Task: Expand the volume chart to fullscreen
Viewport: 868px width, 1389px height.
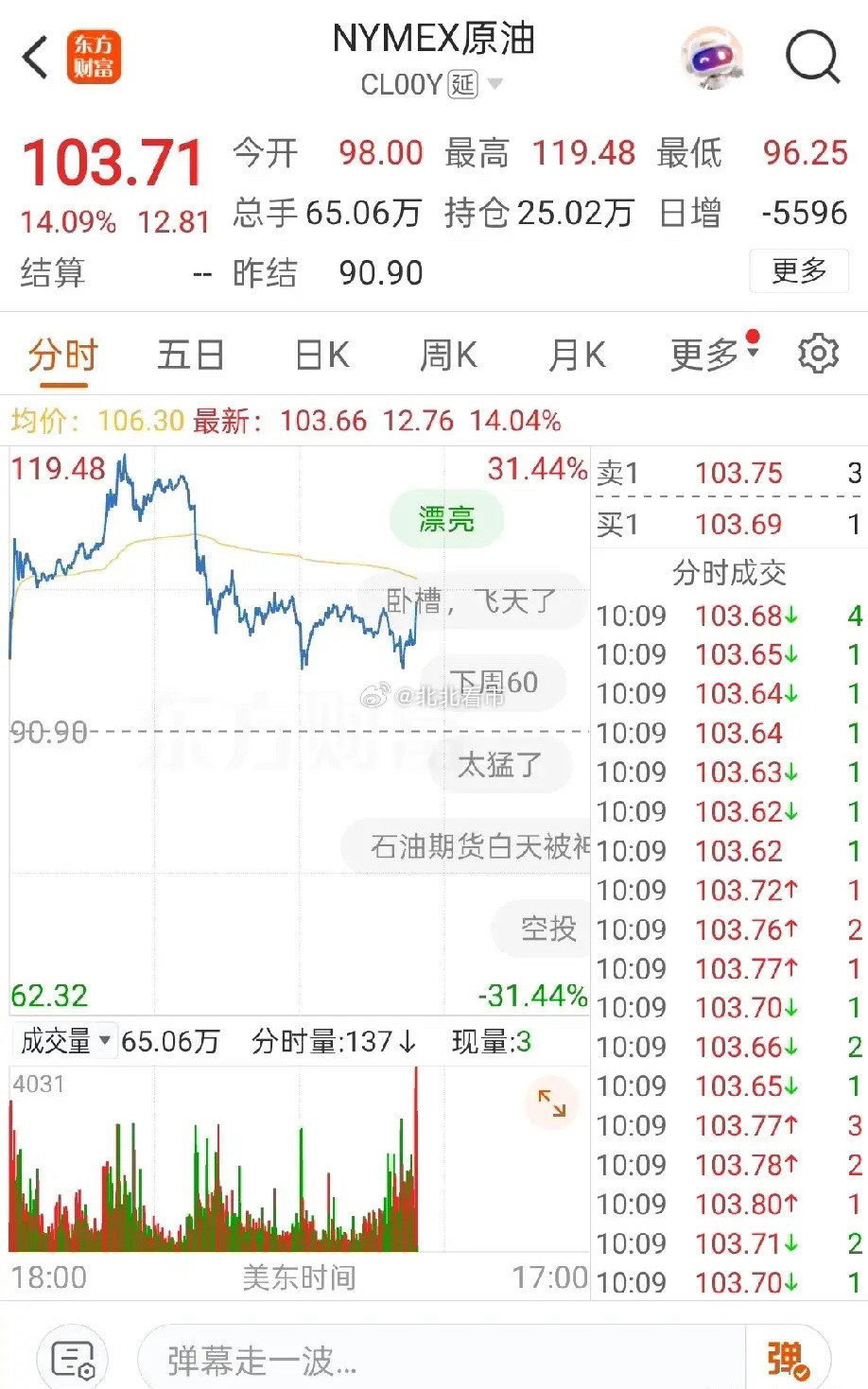Action: pos(551,1103)
